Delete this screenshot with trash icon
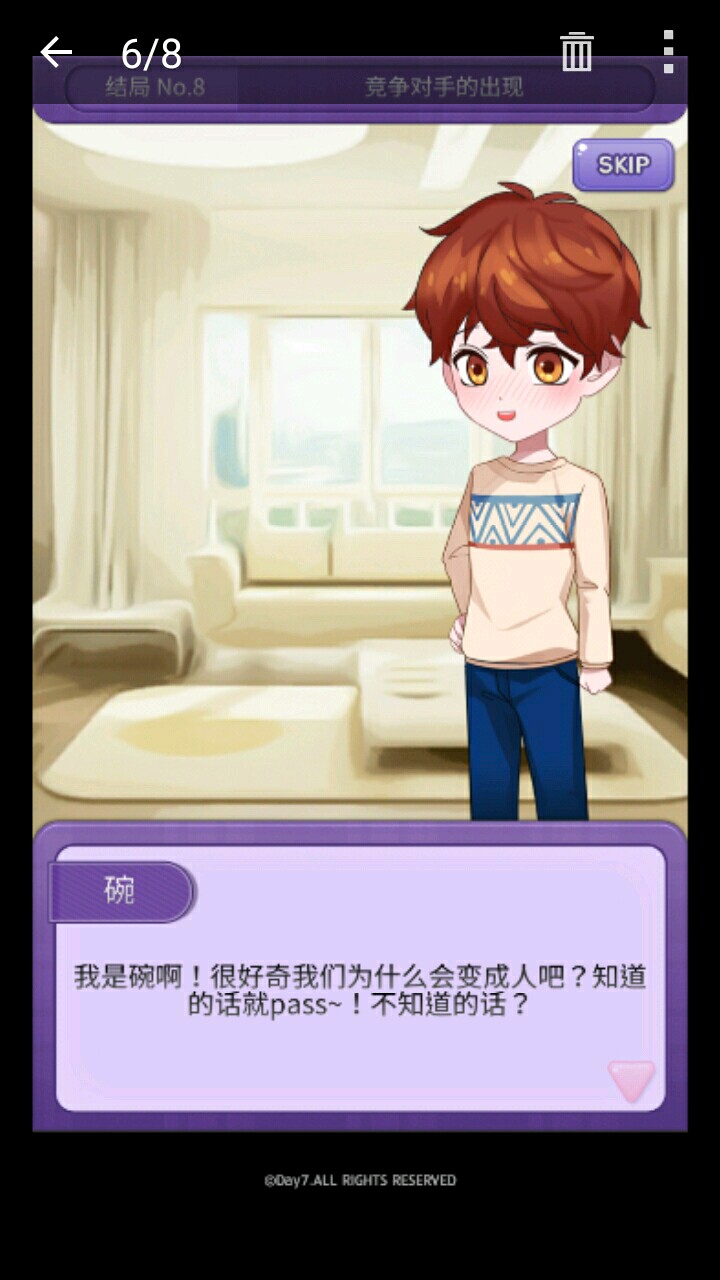Image resolution: width=720 pixels, height=1280 pixels. click(577, 51)
